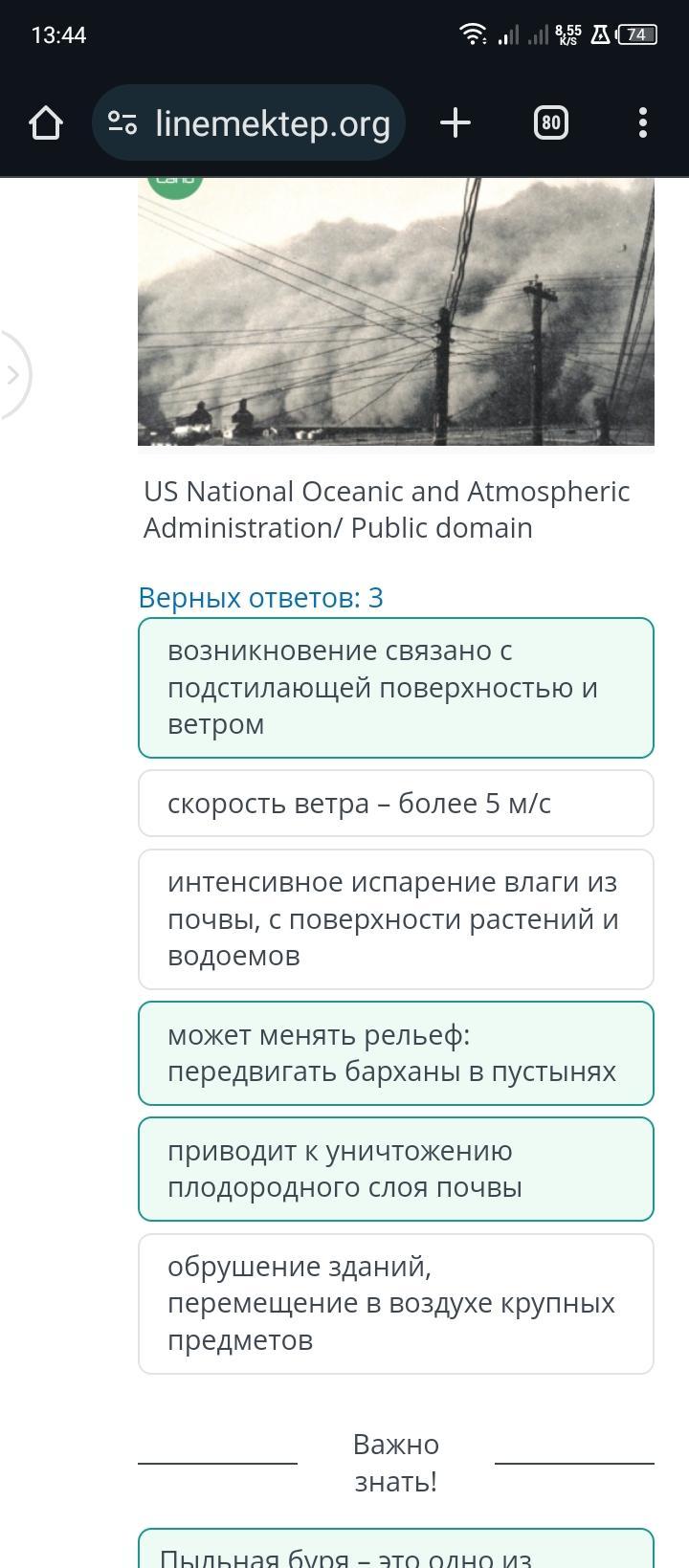Toggle answer приводит к уничтожению плодородного слоя

(396, 1169)
